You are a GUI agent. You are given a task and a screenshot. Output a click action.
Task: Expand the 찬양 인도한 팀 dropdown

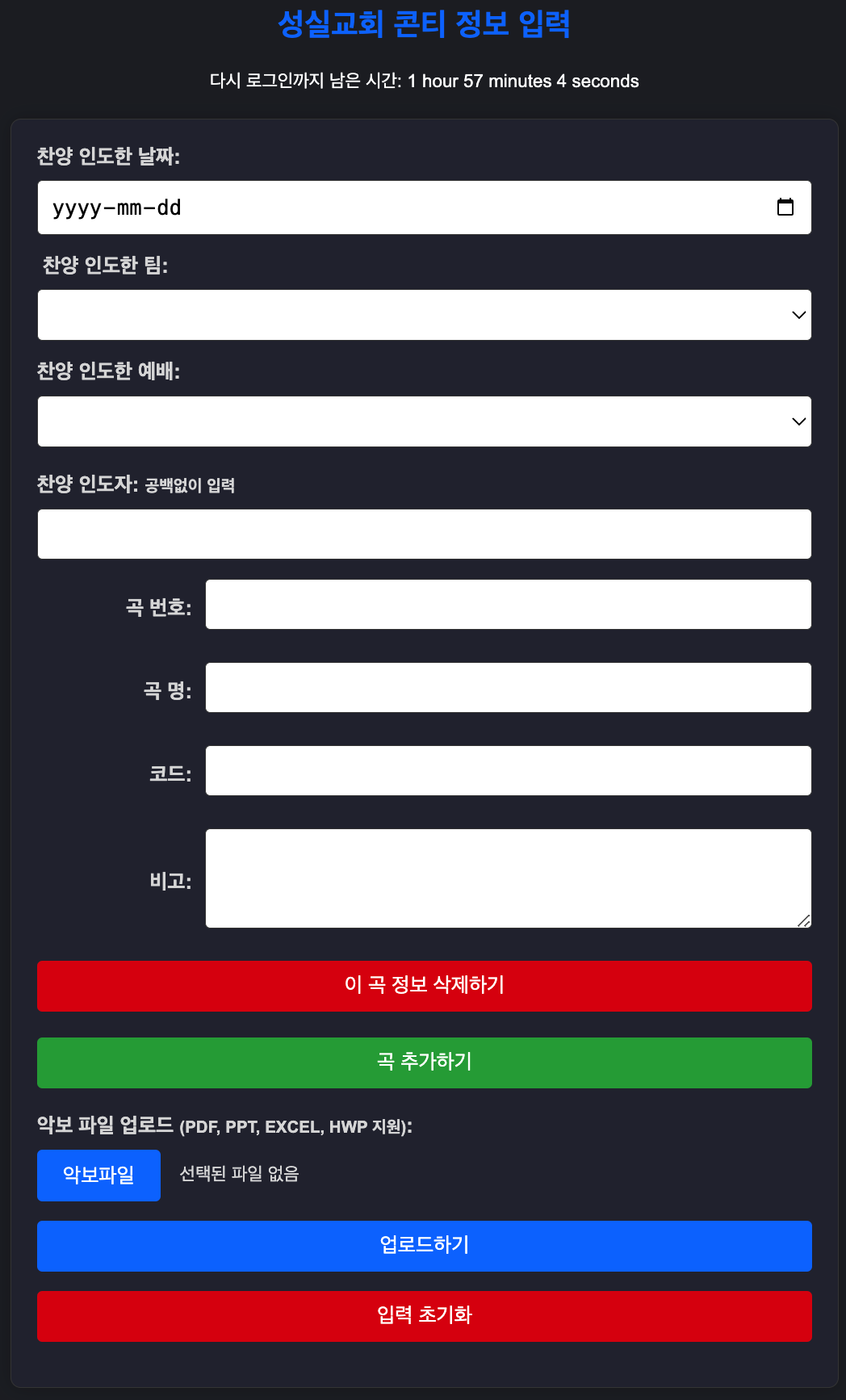tap(424, 315)
